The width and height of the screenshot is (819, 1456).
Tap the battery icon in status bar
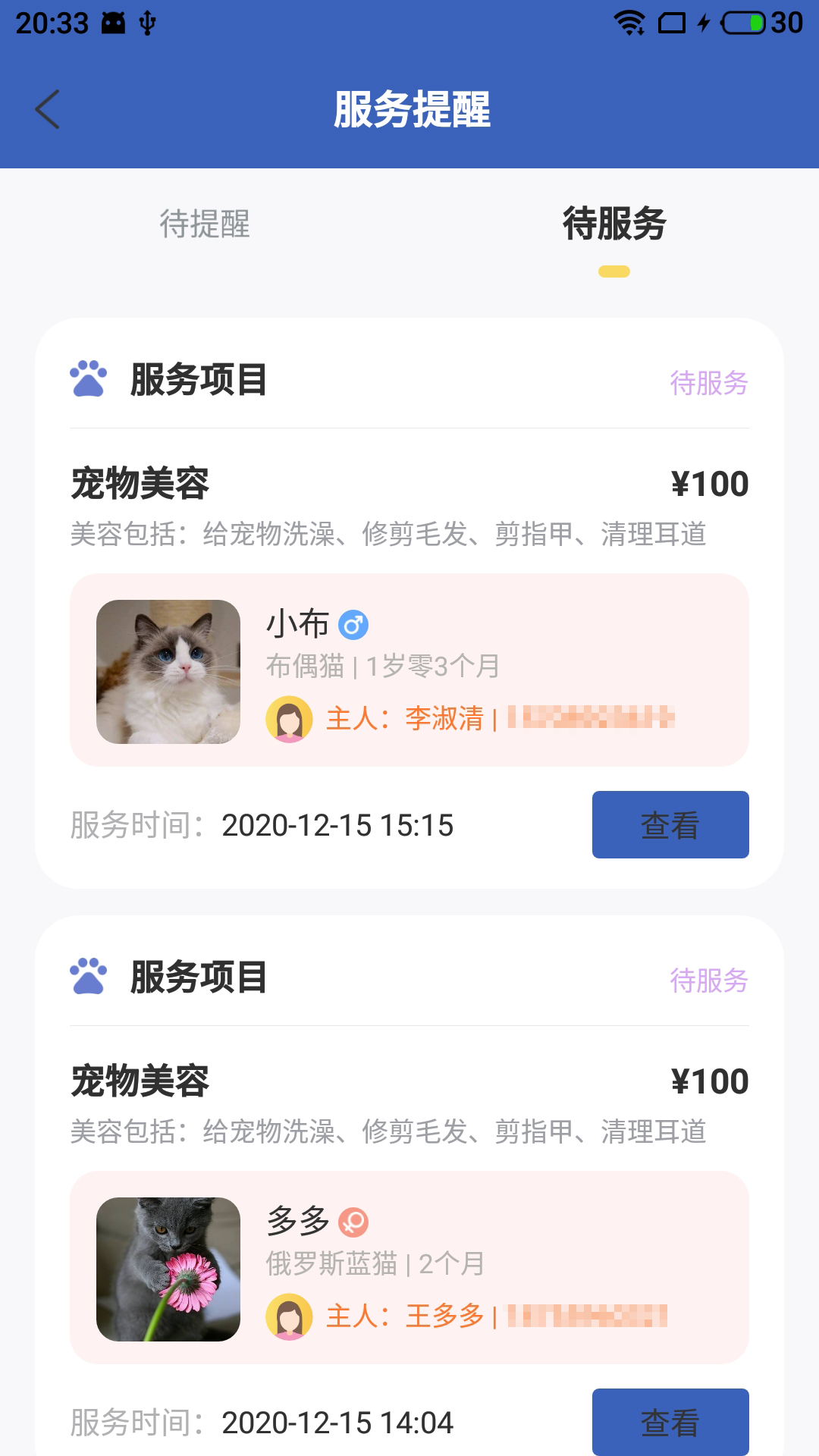(743, 23)
